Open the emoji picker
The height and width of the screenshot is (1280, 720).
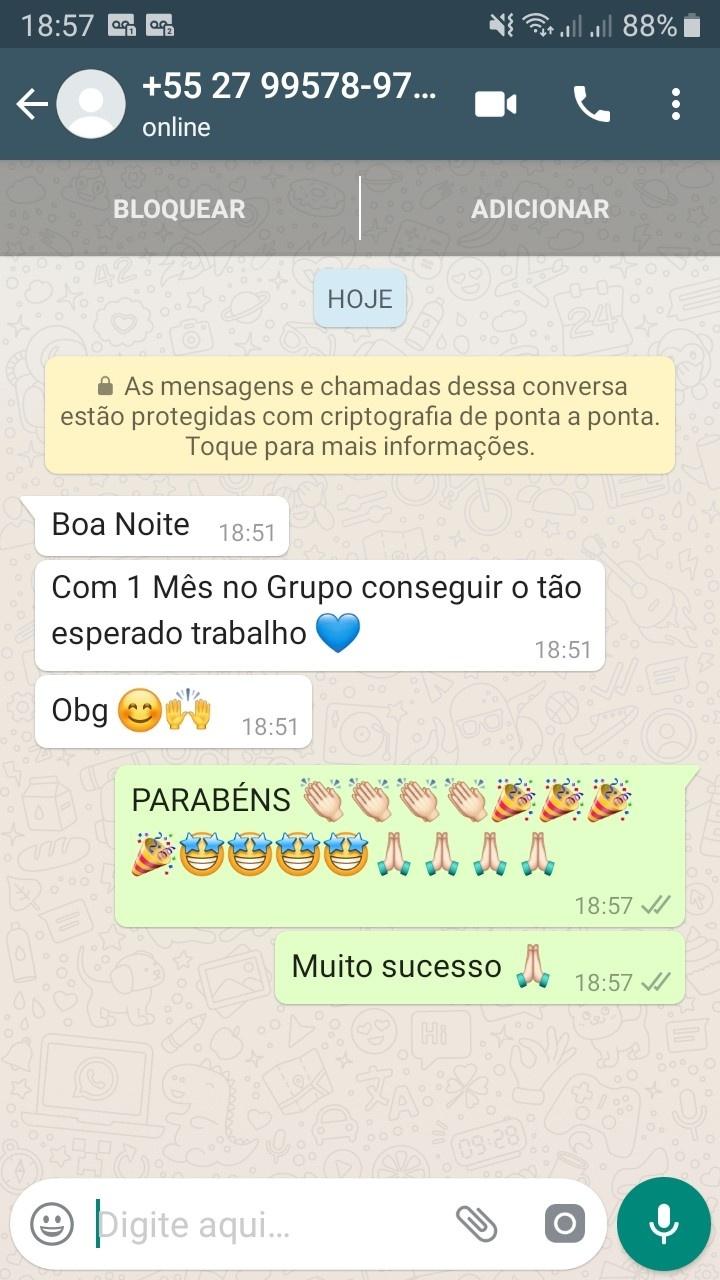point(52,1224)
